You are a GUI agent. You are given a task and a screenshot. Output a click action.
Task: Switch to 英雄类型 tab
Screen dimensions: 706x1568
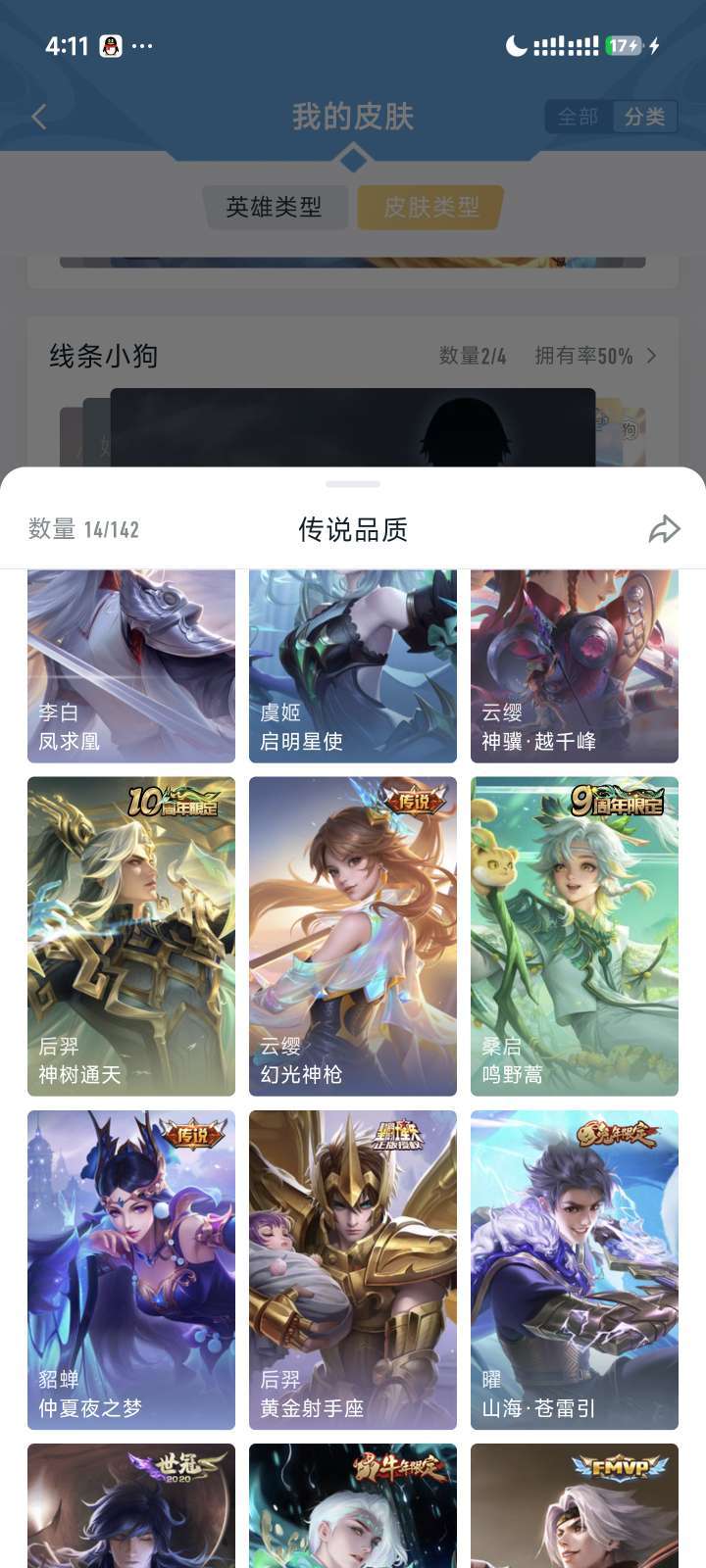click(x=275, y=207)
